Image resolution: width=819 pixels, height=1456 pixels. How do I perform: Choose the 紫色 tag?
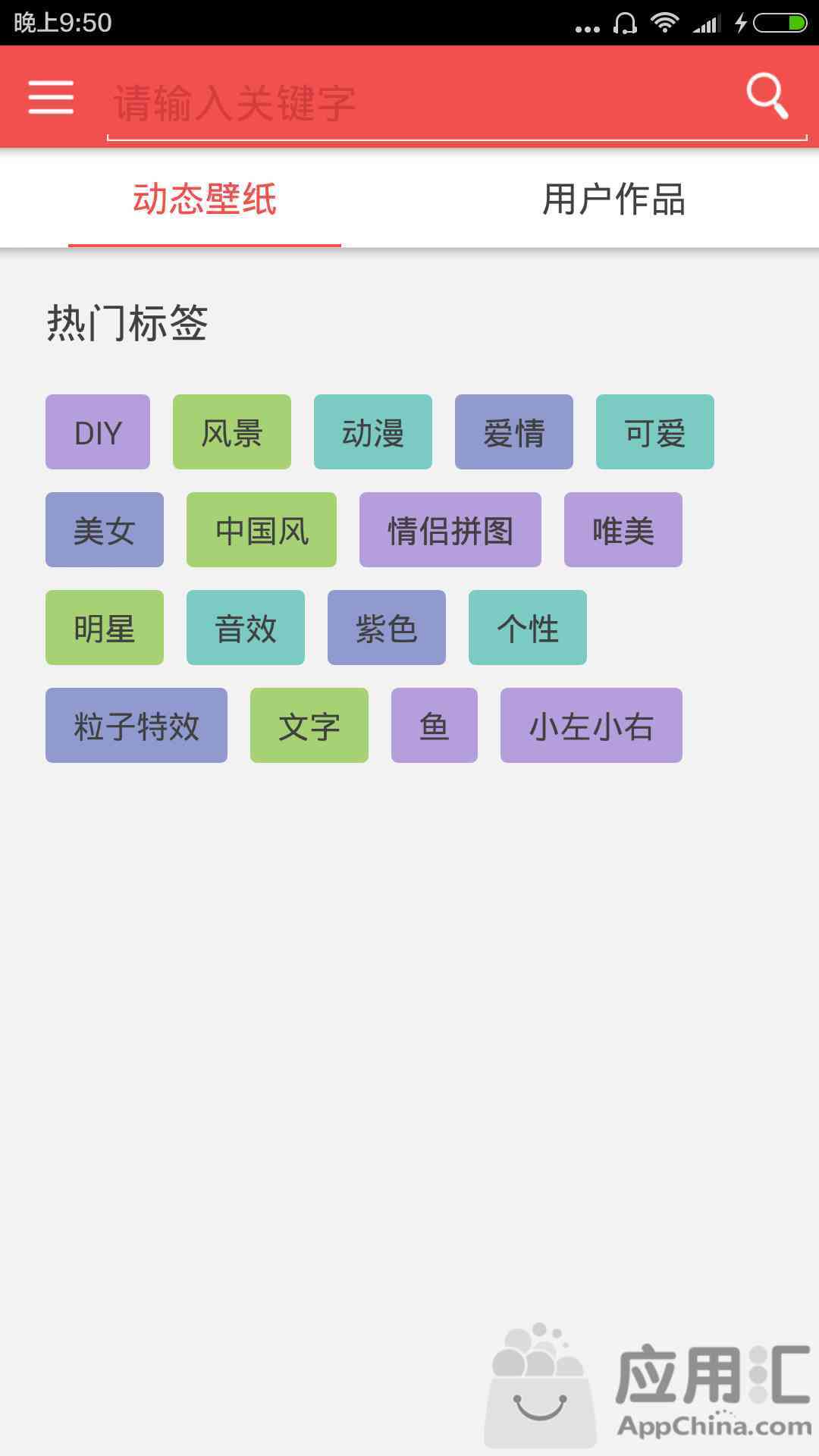(387, 627)
